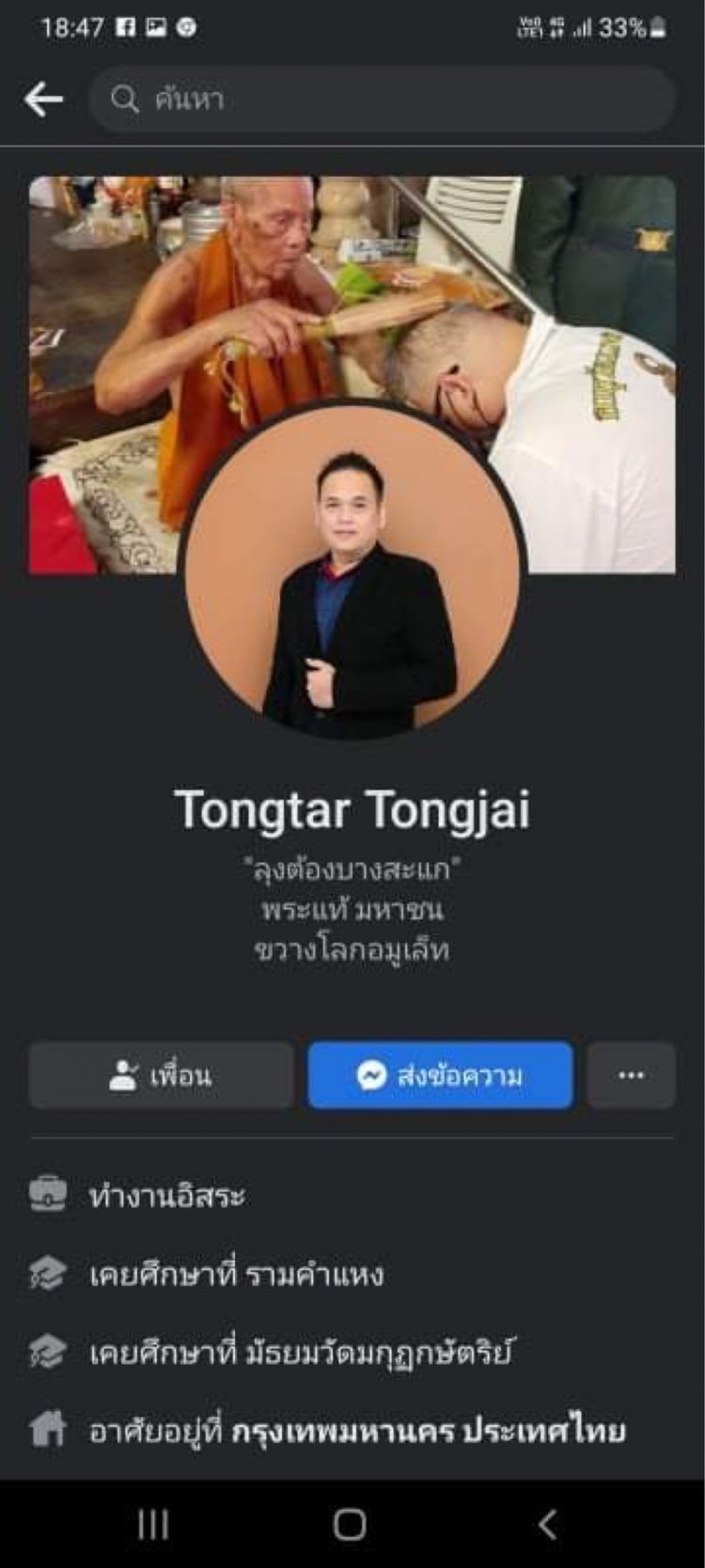Tap the เพื่อน friends button

pos(161,1074)
